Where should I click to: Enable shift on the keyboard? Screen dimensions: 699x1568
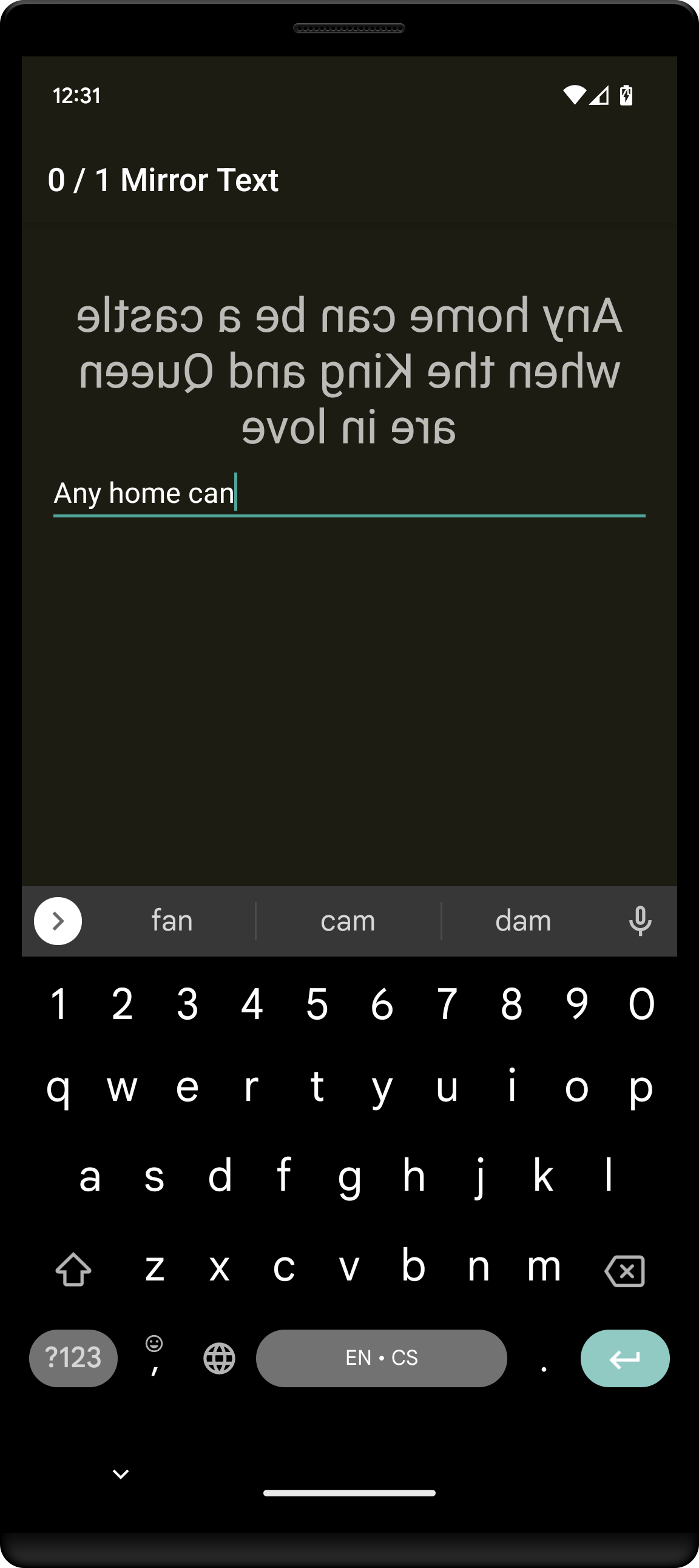point(73,1270)
